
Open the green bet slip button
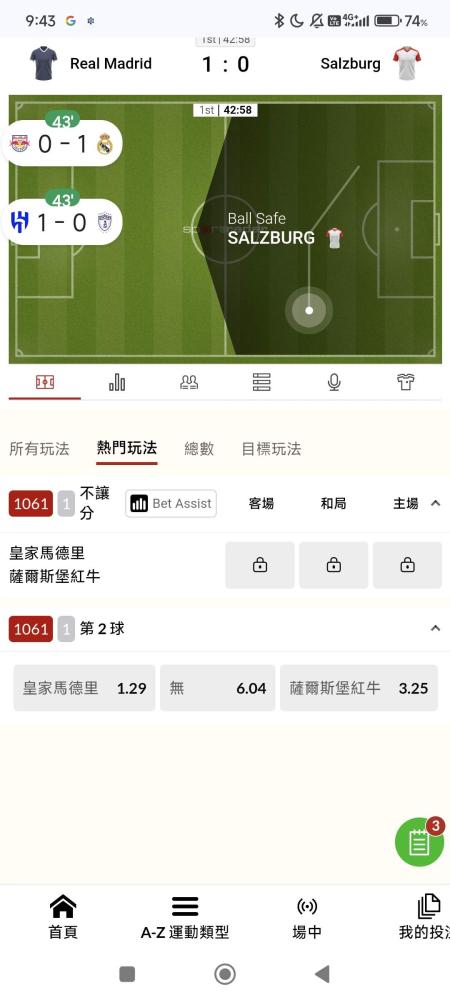click(419, 842)
